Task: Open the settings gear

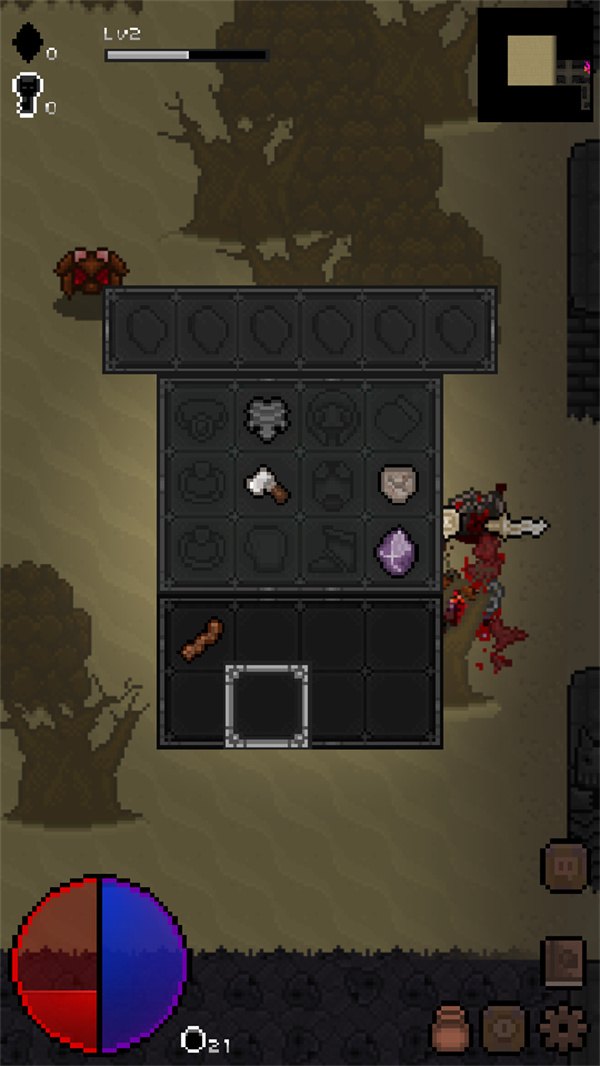Action: click(562, 1027)
